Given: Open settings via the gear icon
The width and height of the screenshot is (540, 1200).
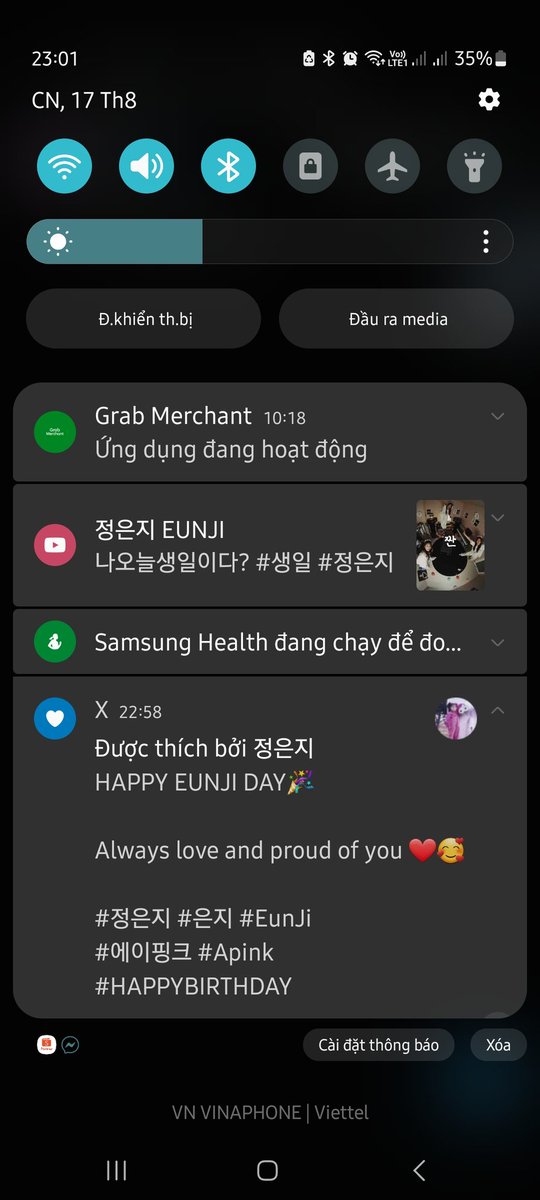Looking at the screenshot, I should click(489, 99).
